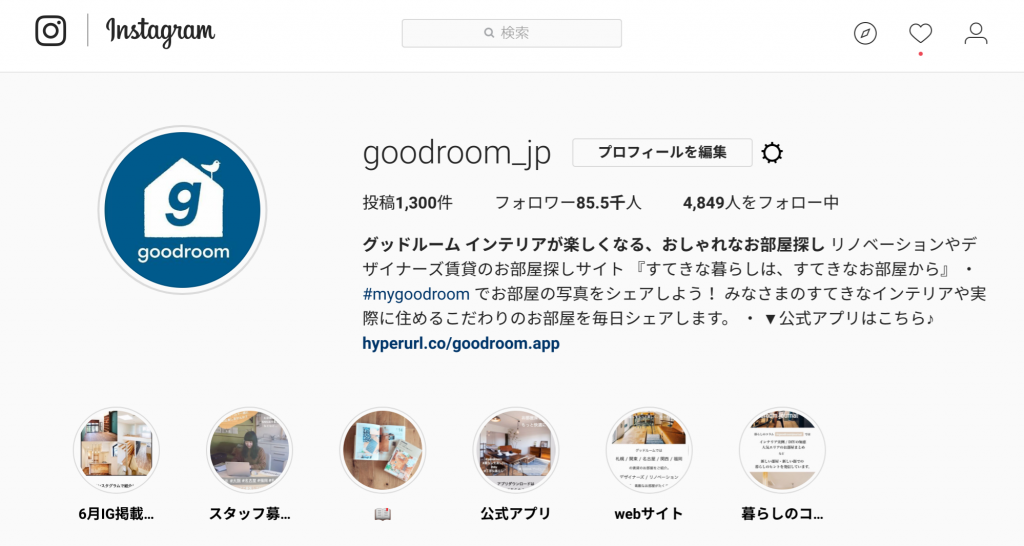Open the スタッフ募 story highlight
The image size is (1024, 546).
point(249,450)
